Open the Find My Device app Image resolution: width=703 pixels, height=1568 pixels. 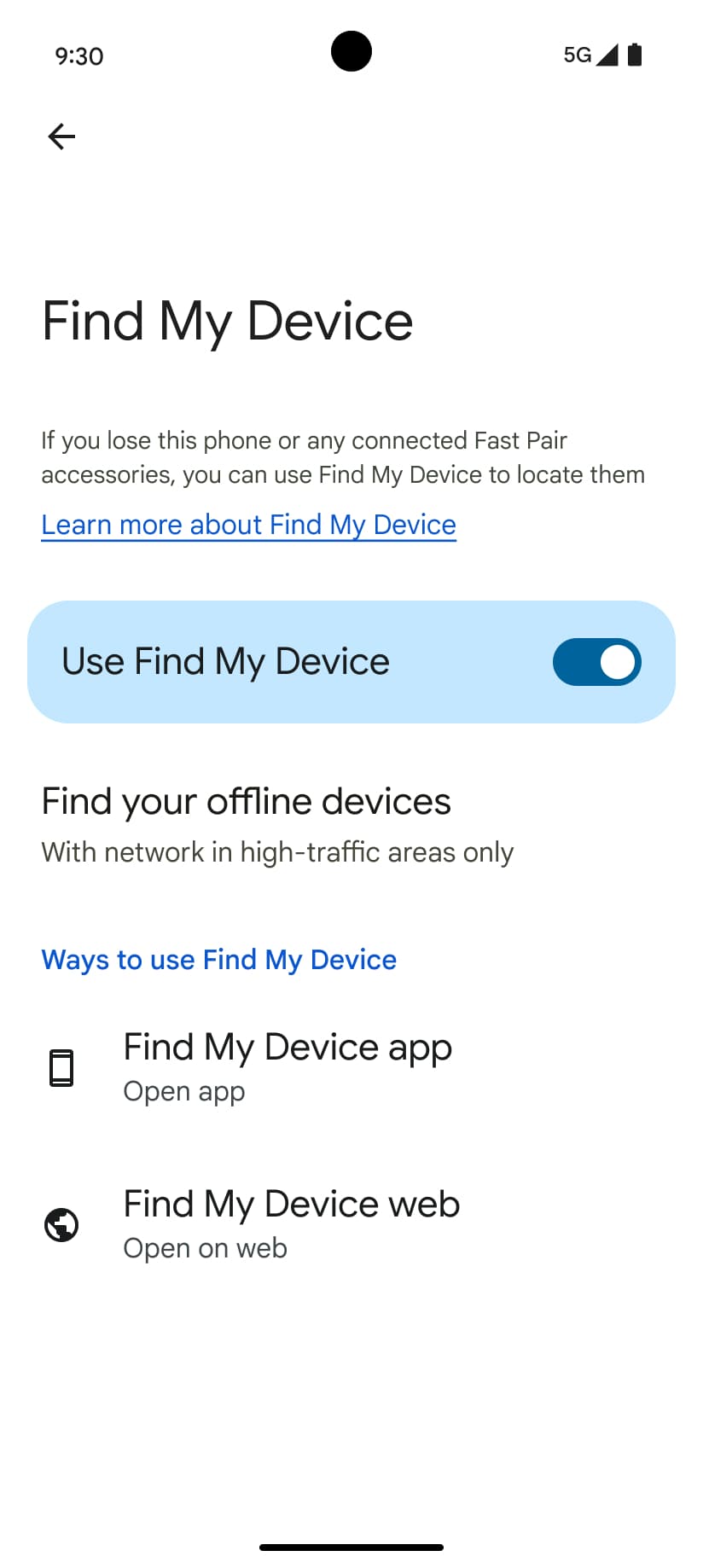point(288,1066)
